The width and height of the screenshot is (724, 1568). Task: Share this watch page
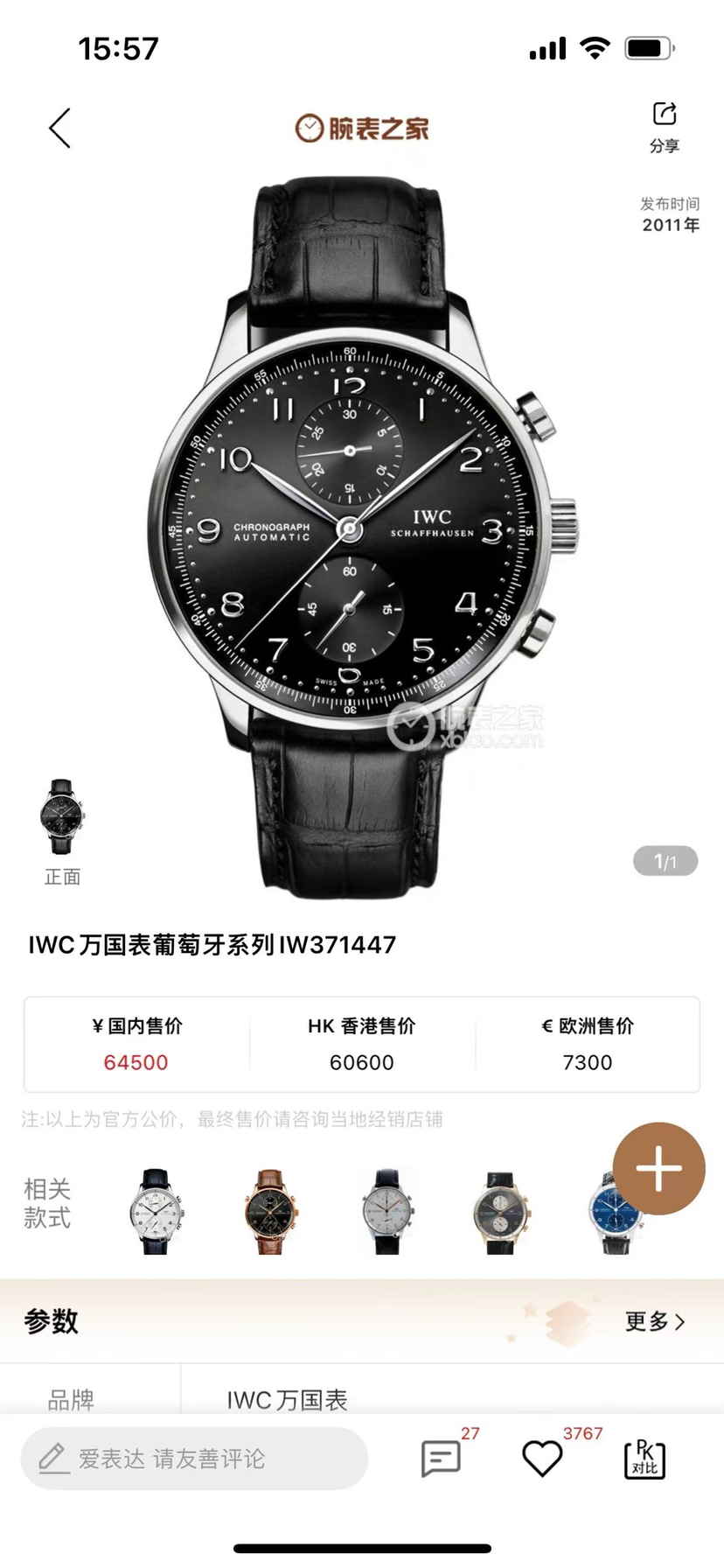[665, 127]
